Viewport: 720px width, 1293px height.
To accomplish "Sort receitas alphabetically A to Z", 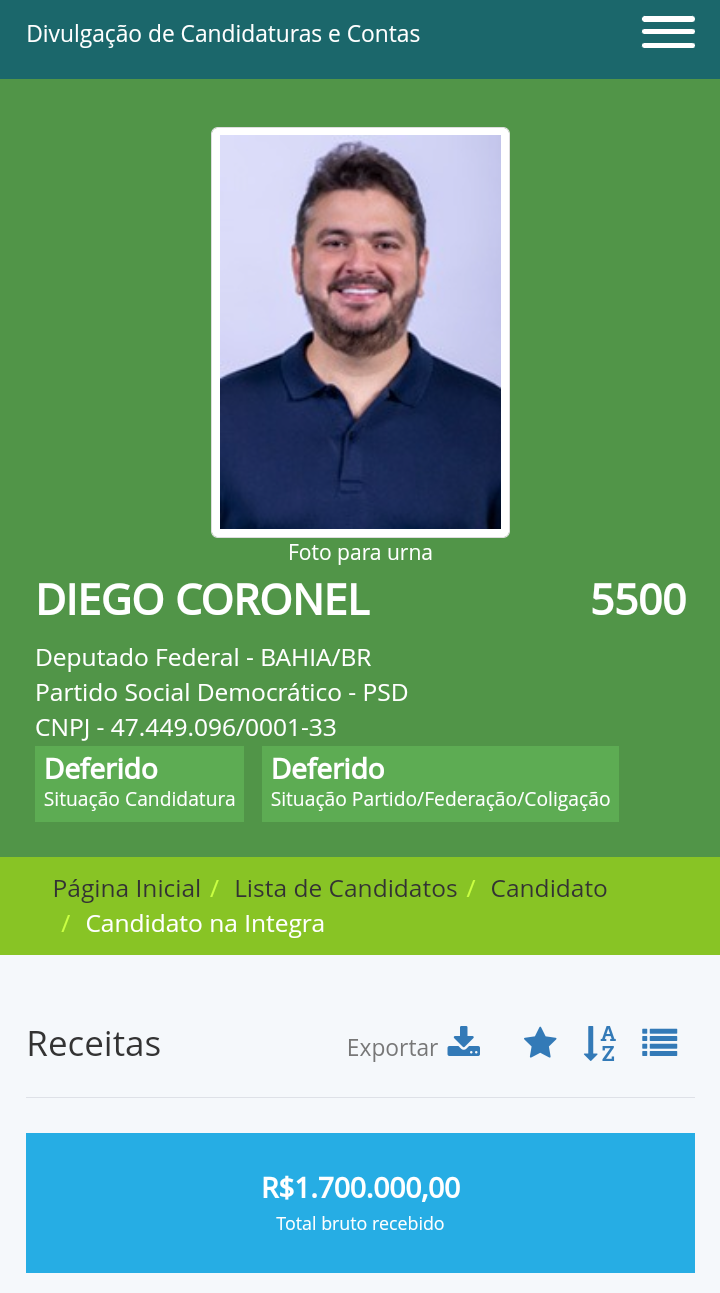I will [x=599, y=1043].
